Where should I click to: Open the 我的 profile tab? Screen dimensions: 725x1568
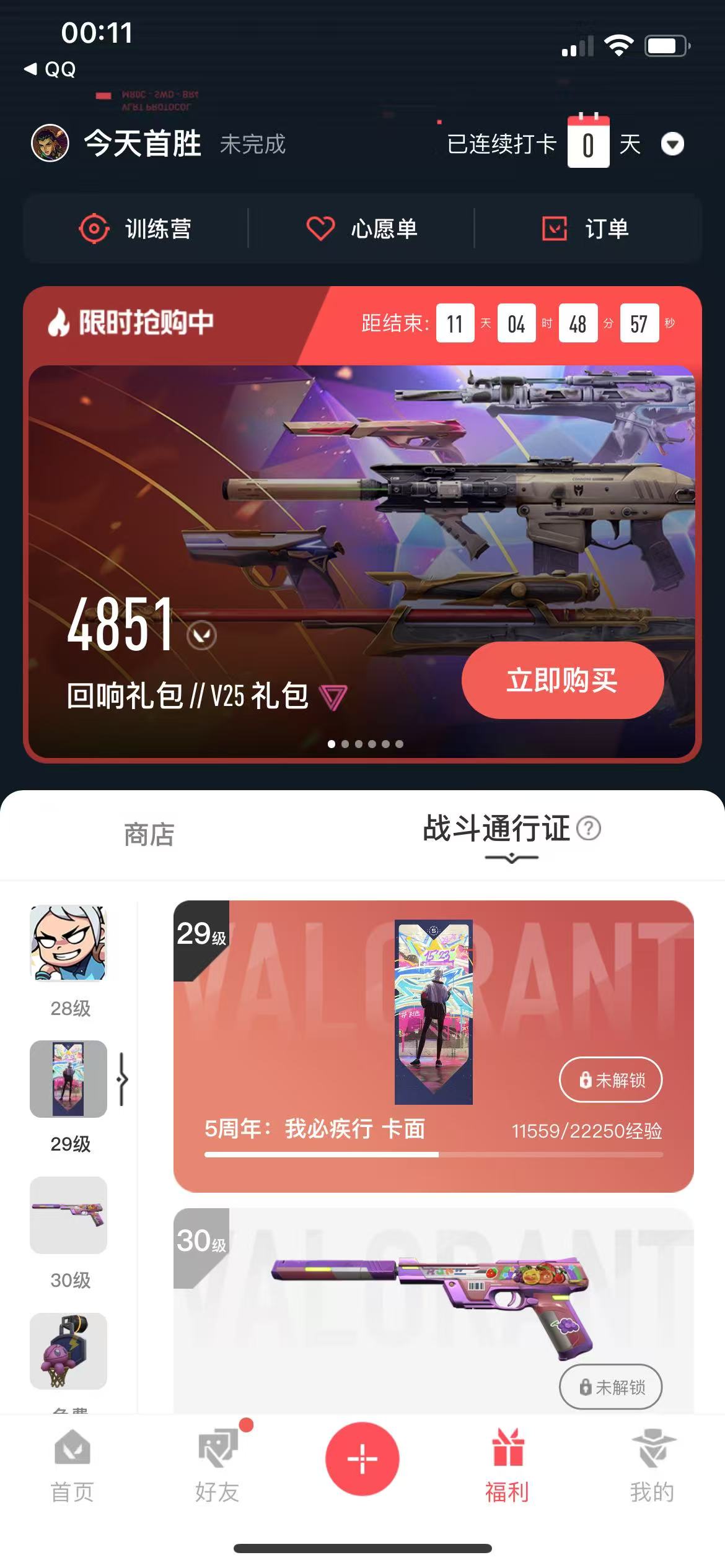pyautogui.click(x=652, y=1466)
